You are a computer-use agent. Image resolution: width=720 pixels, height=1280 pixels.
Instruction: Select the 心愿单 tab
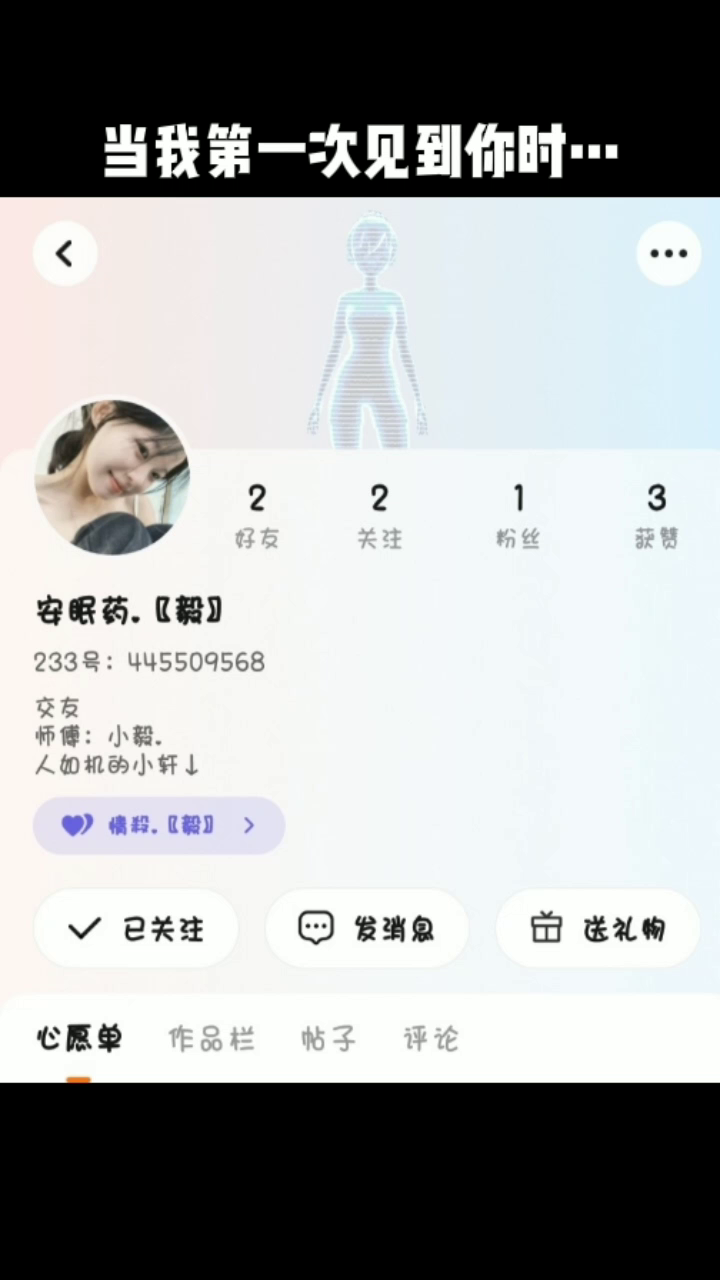point(79,1039)
